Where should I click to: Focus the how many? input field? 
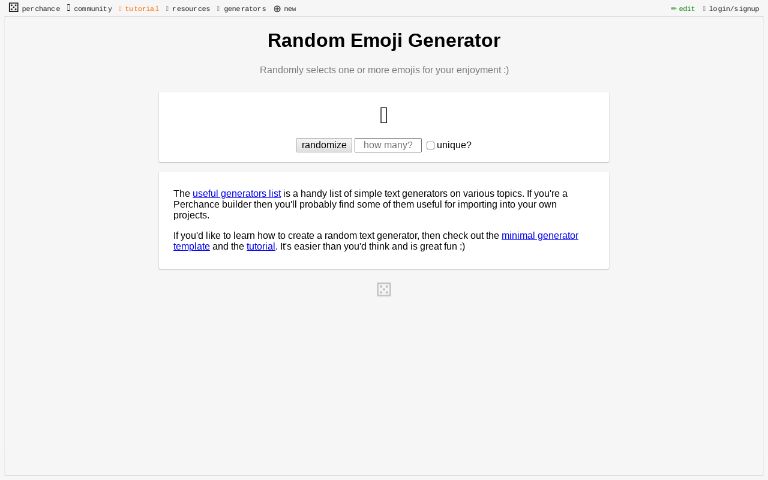[387, 145]
